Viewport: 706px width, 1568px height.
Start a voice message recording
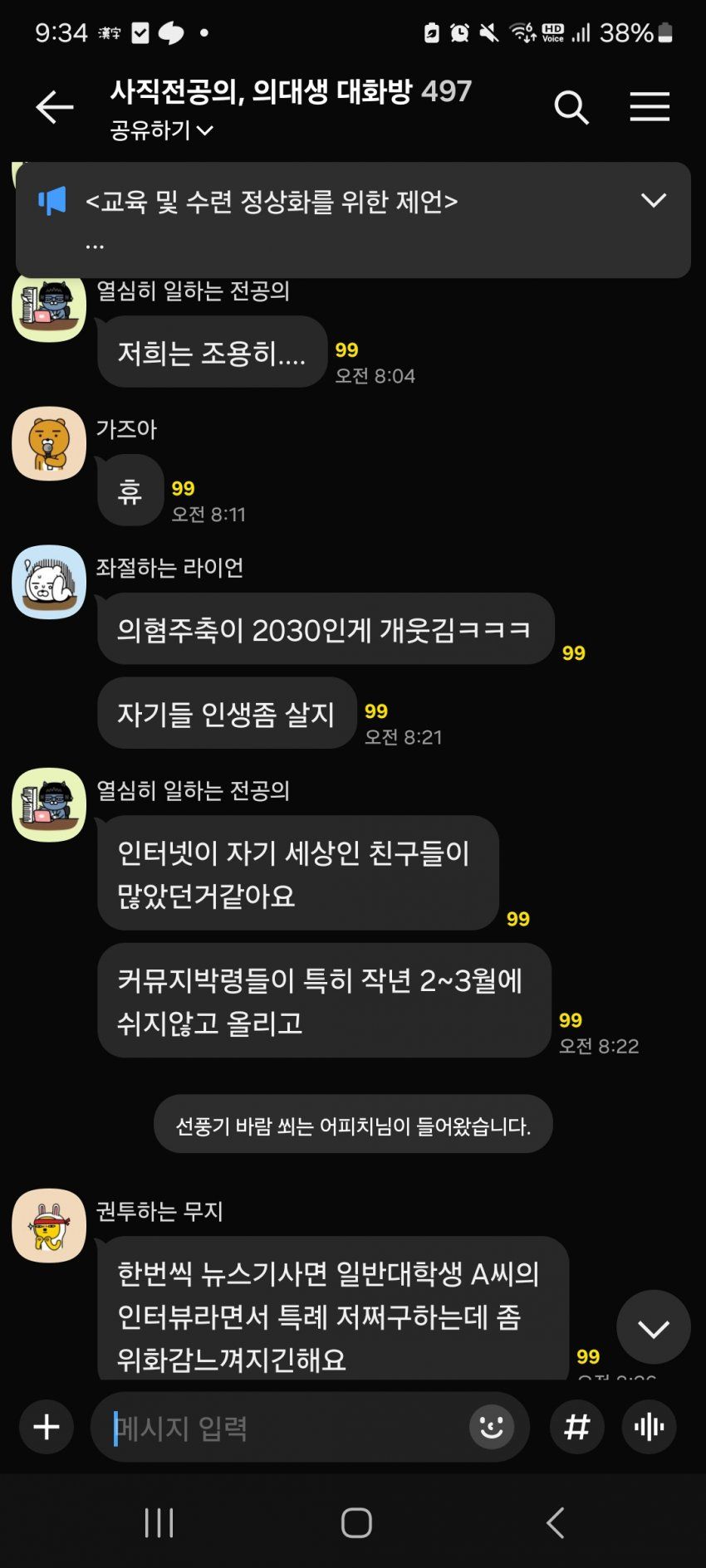point(649,1427)
